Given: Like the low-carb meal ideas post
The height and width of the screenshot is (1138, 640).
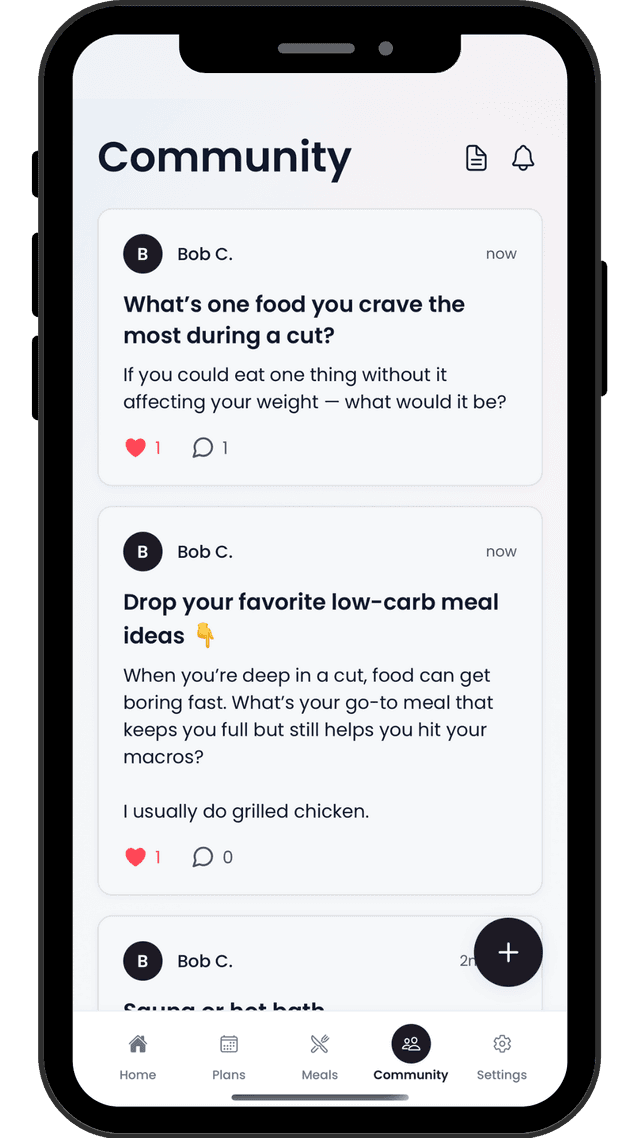Looking at the screenshot, I should [x=136, y=857].
